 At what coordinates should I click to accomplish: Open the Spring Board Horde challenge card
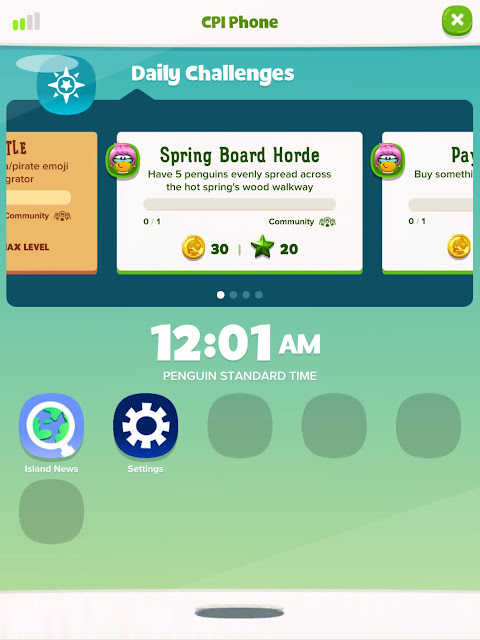click(x=240, y=202)
